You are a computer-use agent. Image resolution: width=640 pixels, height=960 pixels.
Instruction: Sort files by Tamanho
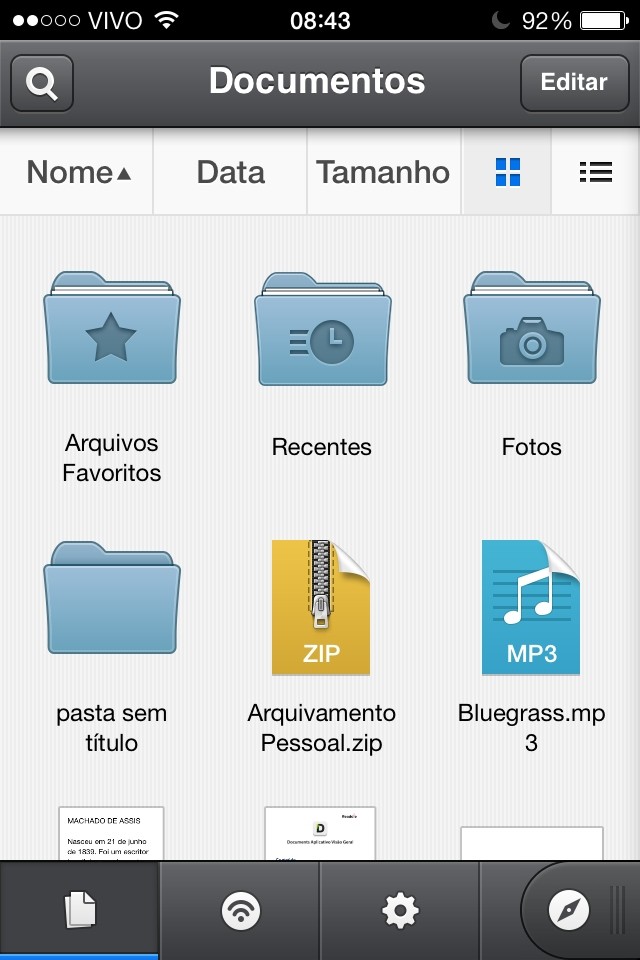coord(383,172)
